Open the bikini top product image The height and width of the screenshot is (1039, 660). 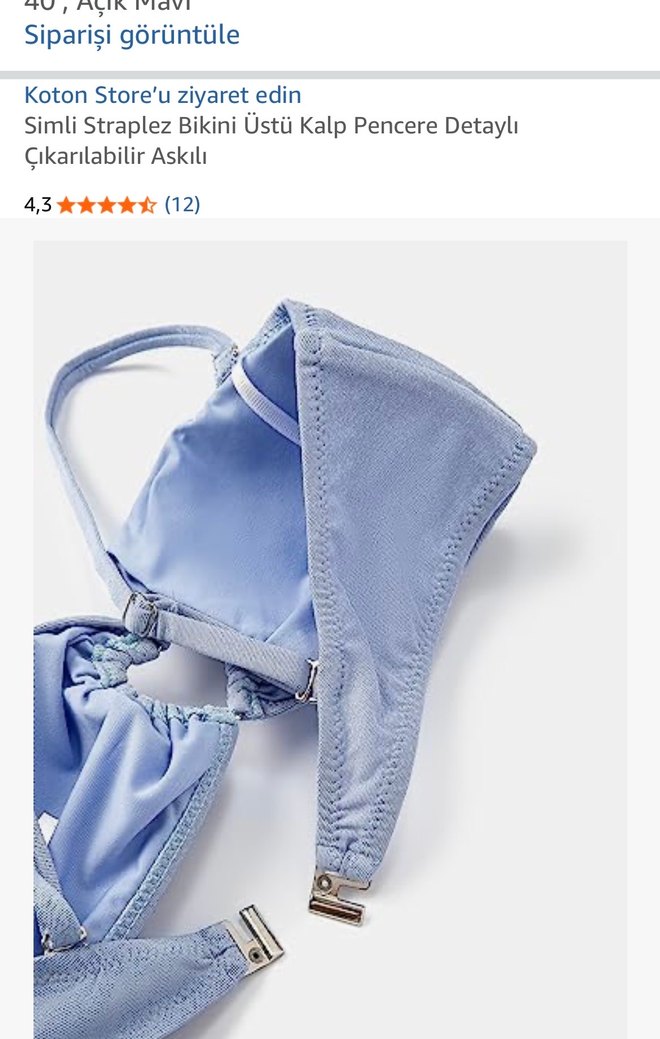pyautogui.click(x=330, y=640)
